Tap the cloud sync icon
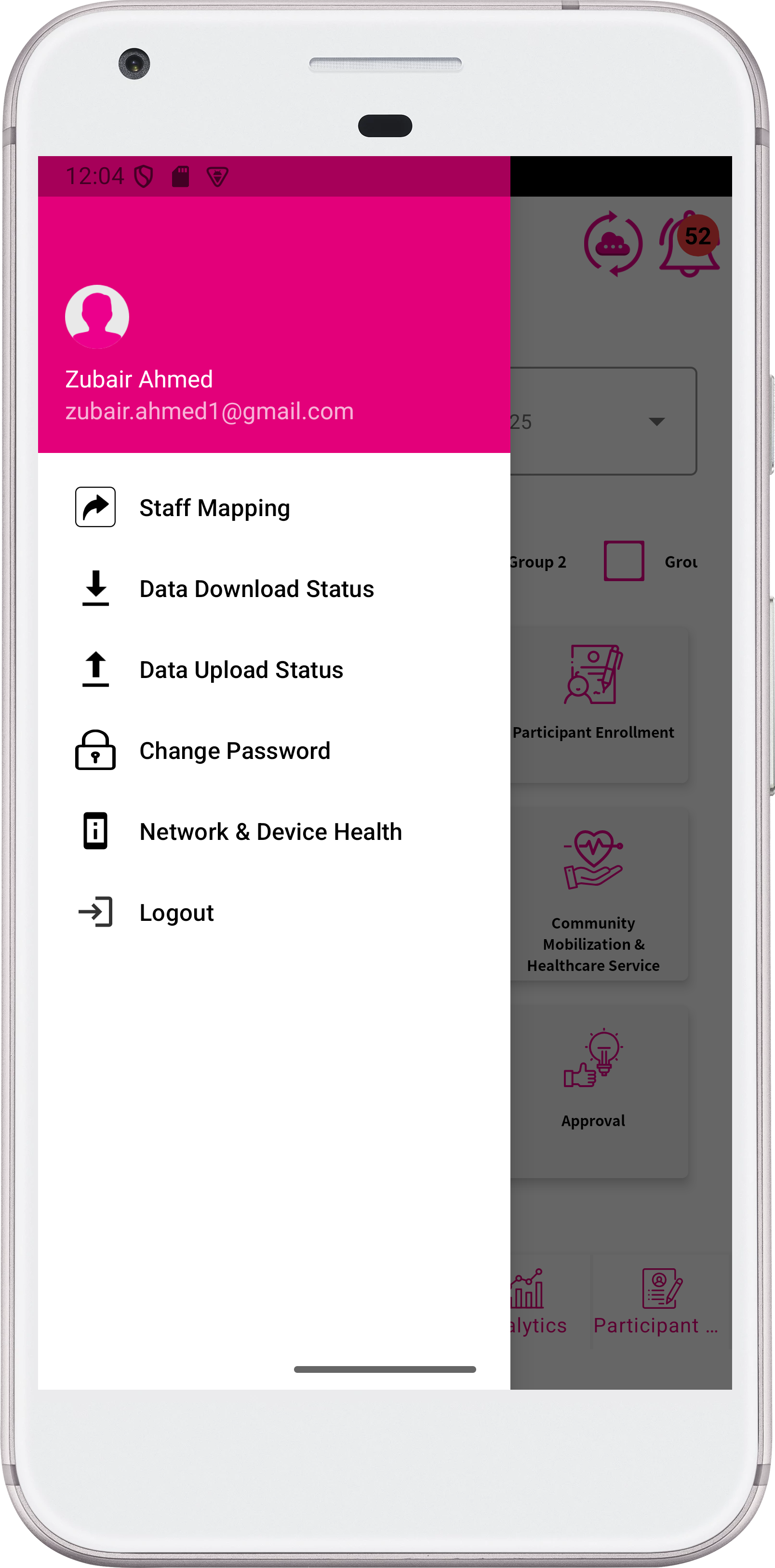The height and width of the screenshot is (1568, 775). point(613,244)
